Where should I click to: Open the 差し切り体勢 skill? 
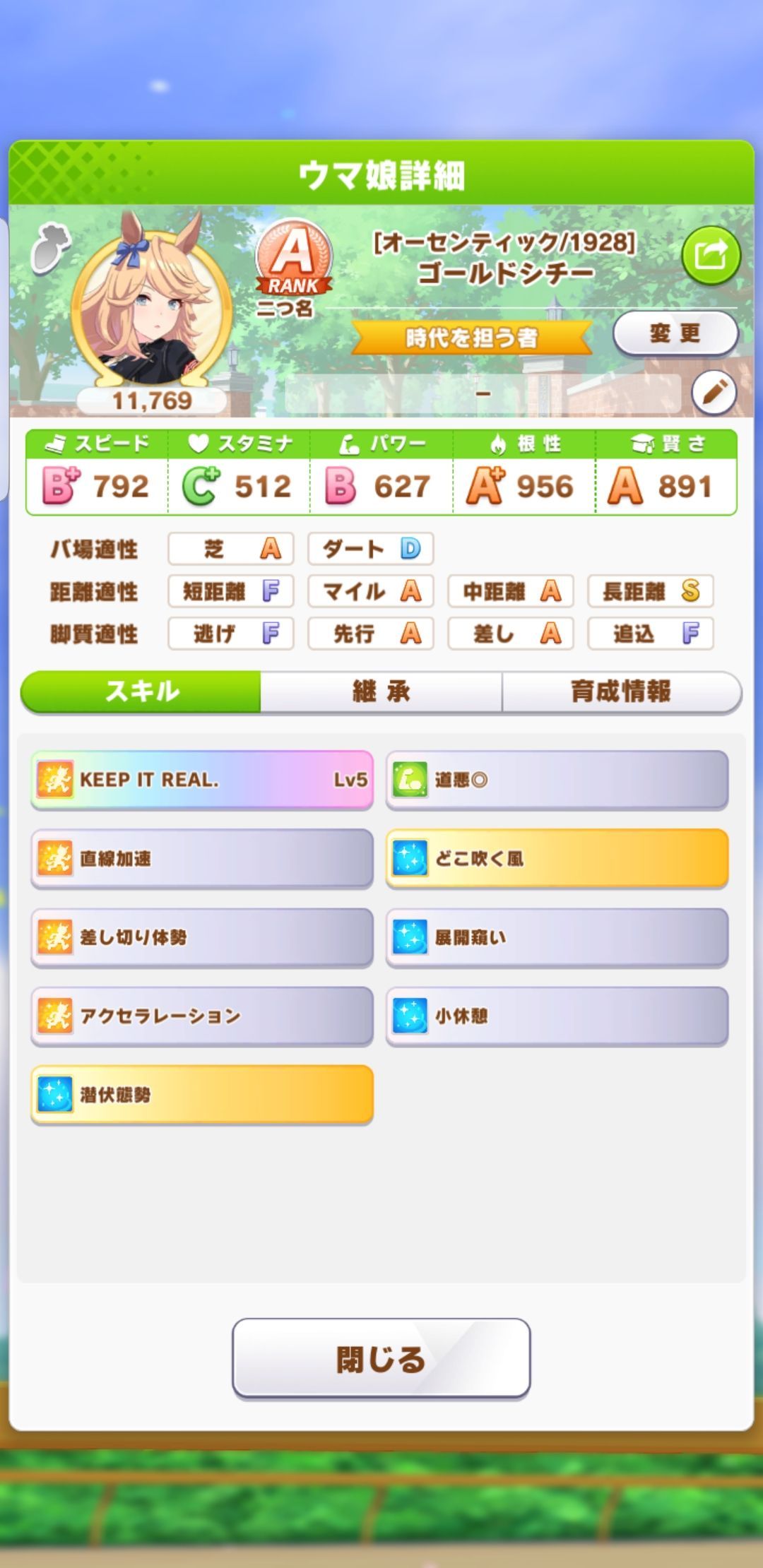click(x=202, y=937)
